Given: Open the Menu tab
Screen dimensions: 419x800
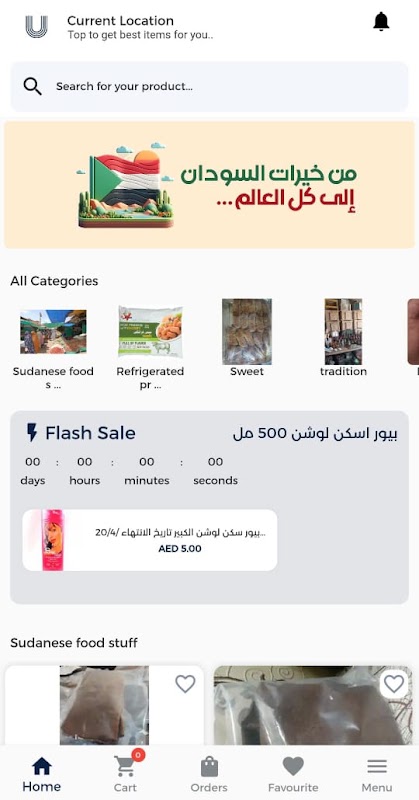Looking at the screenshot, I should (x=377, y=774).
